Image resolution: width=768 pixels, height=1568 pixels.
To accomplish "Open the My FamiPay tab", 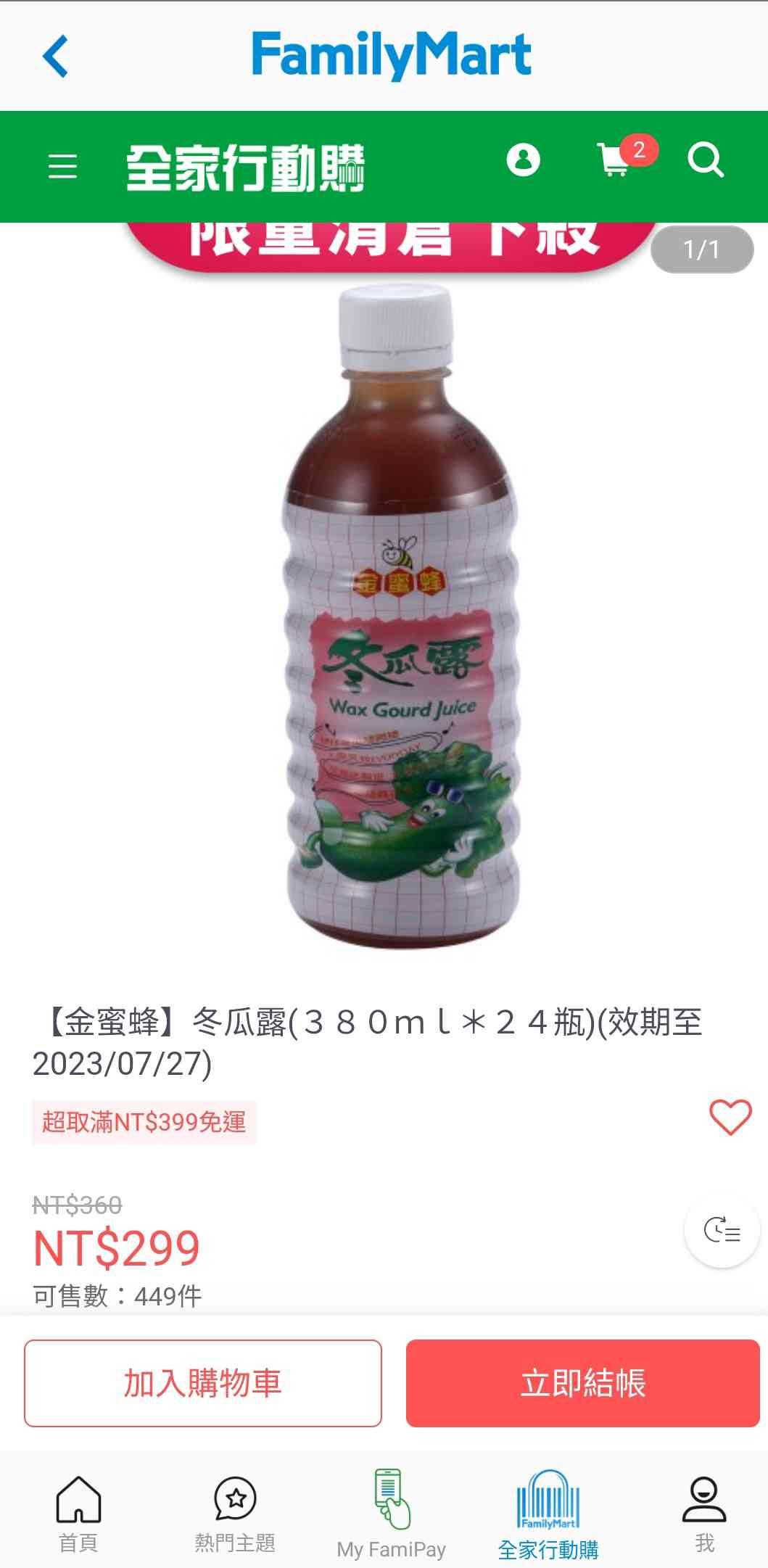I will [x=391, y=1514].
